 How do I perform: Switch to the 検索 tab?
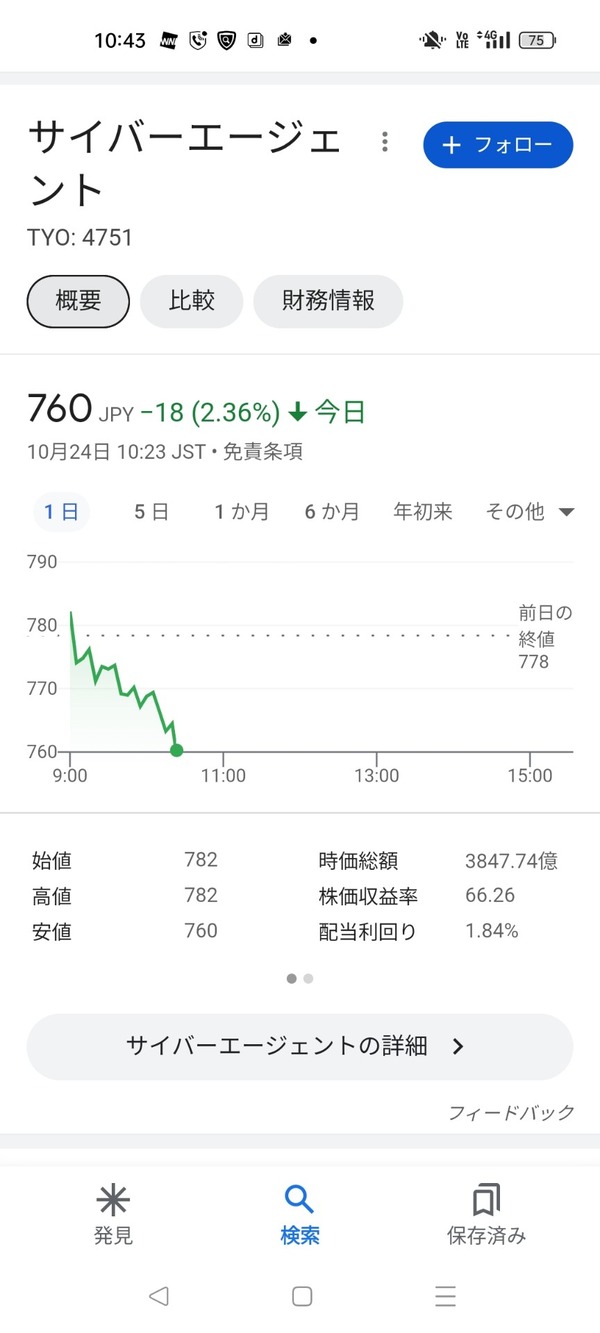coord(300,1214)
